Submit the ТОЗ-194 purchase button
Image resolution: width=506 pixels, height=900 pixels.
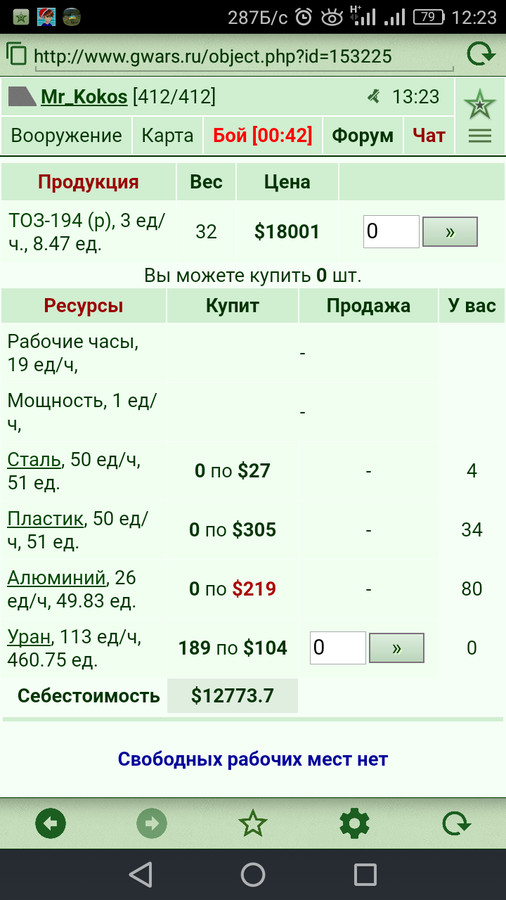(x=450, y=231)
